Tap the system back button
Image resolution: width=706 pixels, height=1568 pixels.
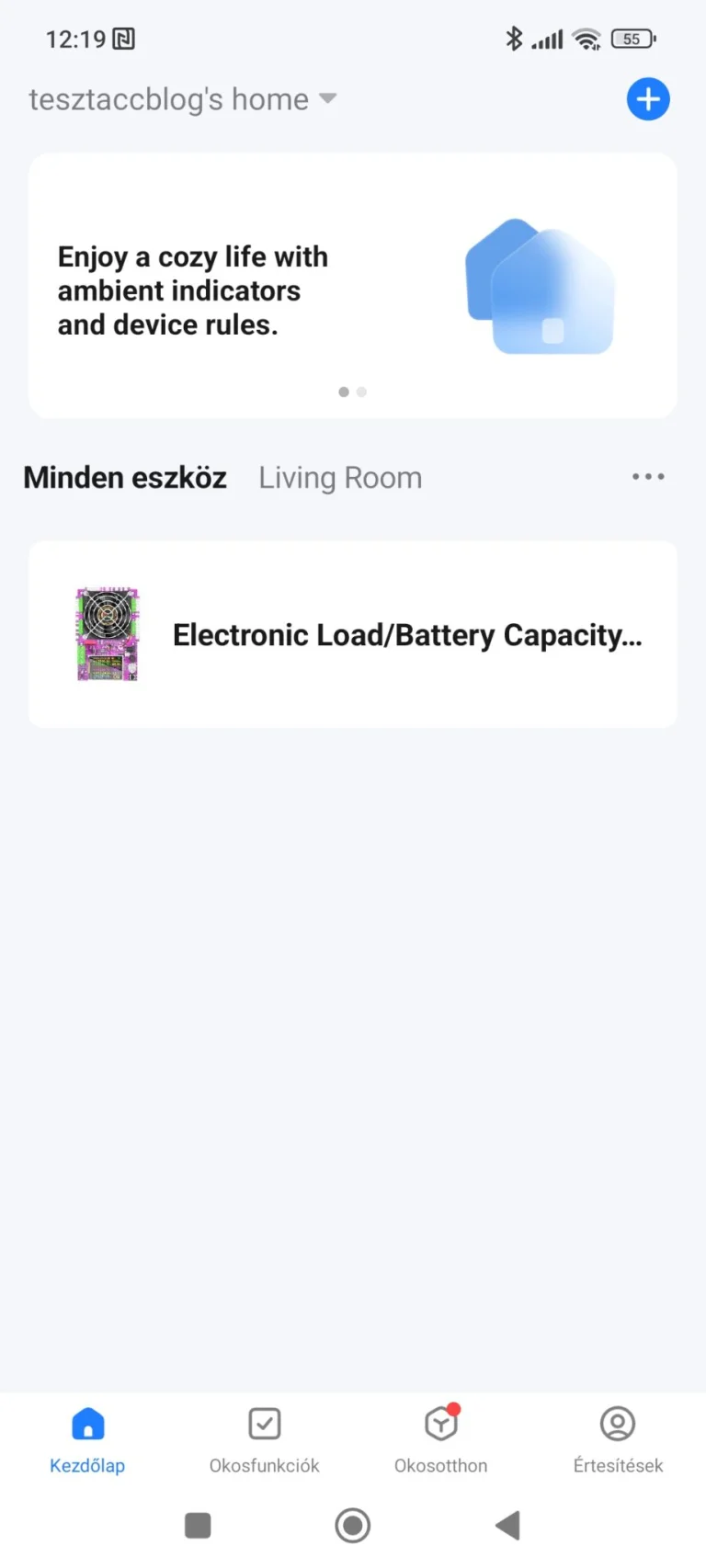[x=508, y=1526]
